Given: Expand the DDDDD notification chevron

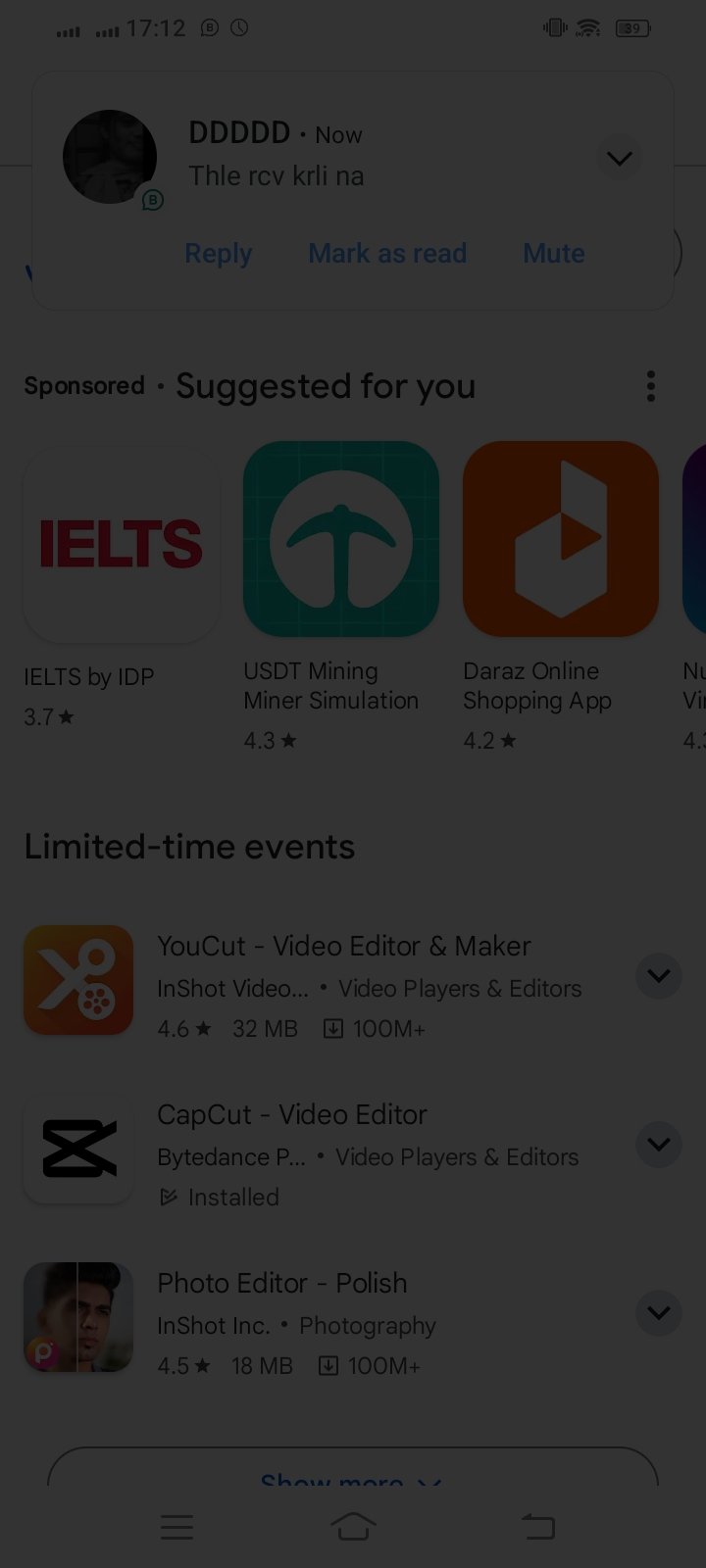Looking at the screenshot, I should click(x=620, y=158).
